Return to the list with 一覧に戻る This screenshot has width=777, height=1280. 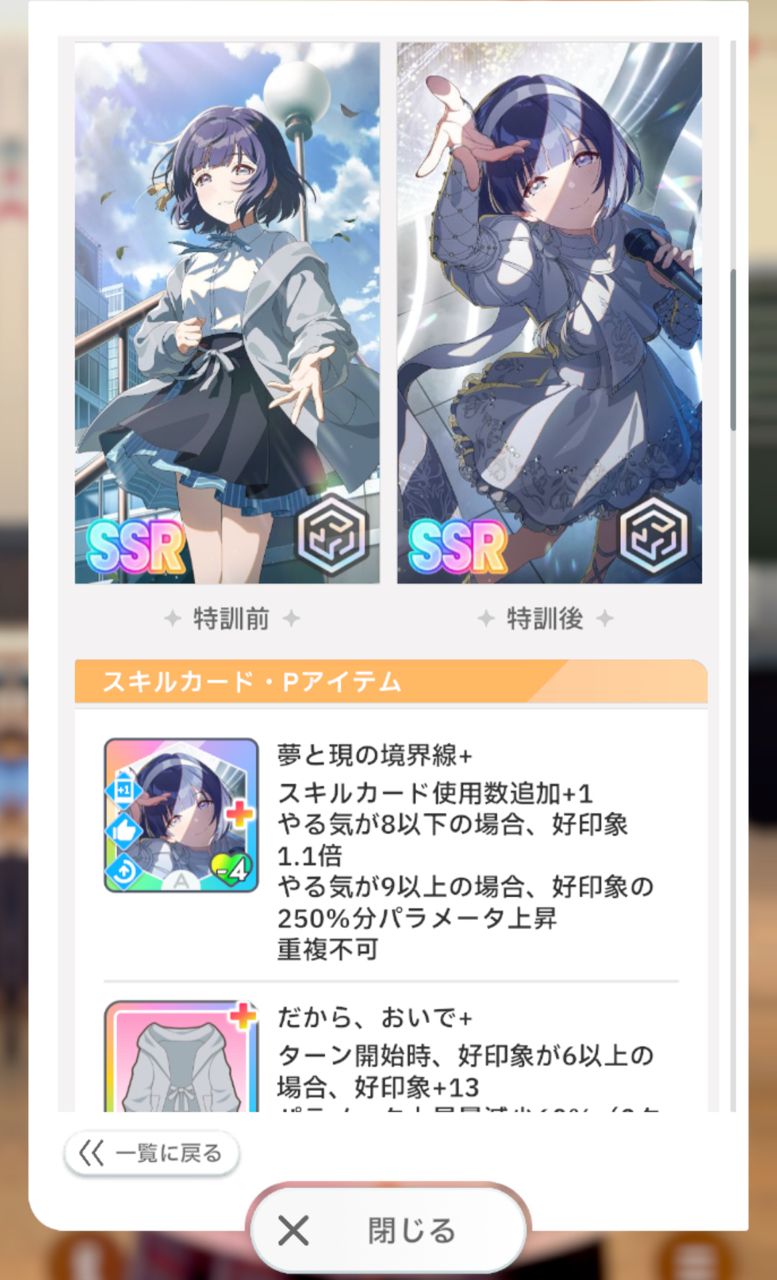[x=152, y=1153]
